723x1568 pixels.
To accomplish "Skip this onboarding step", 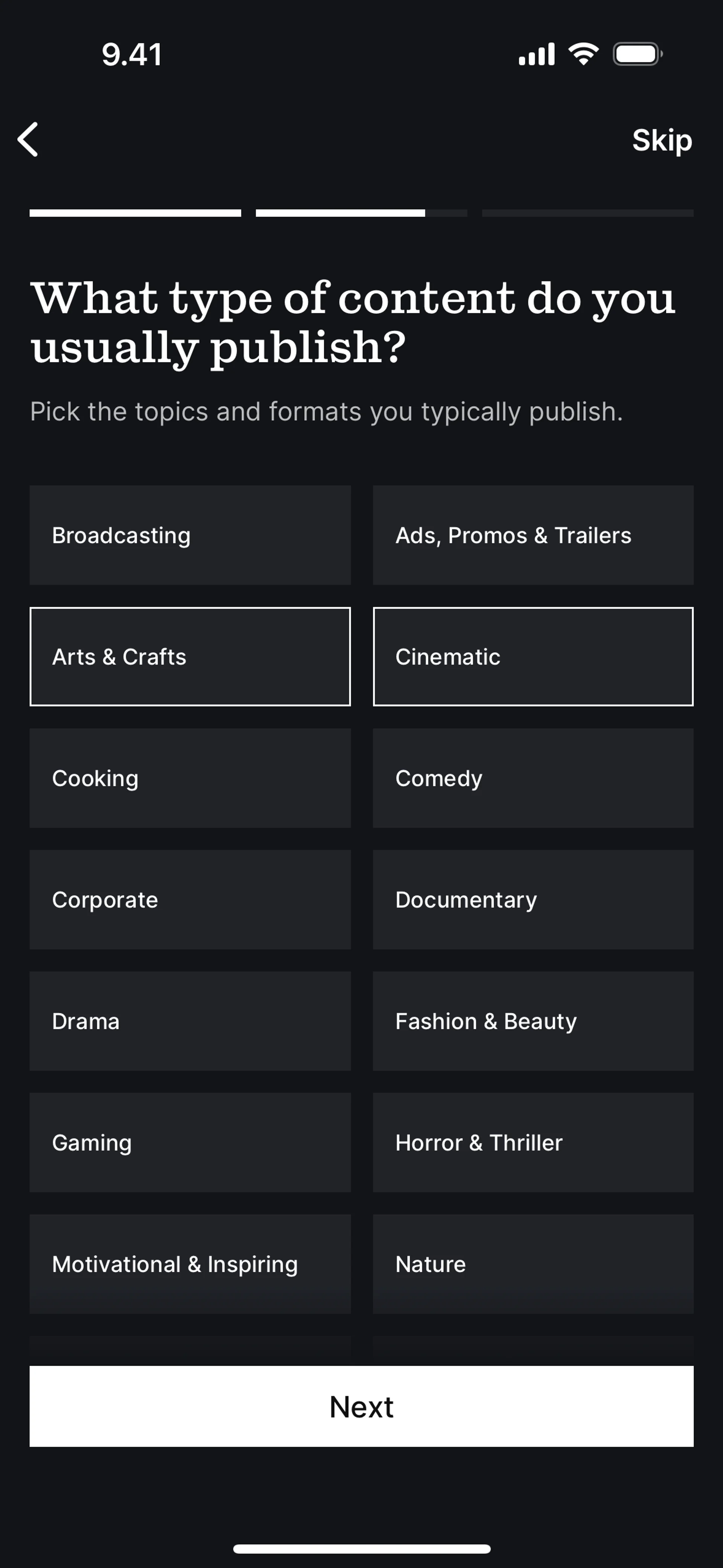I will (662, 141).
